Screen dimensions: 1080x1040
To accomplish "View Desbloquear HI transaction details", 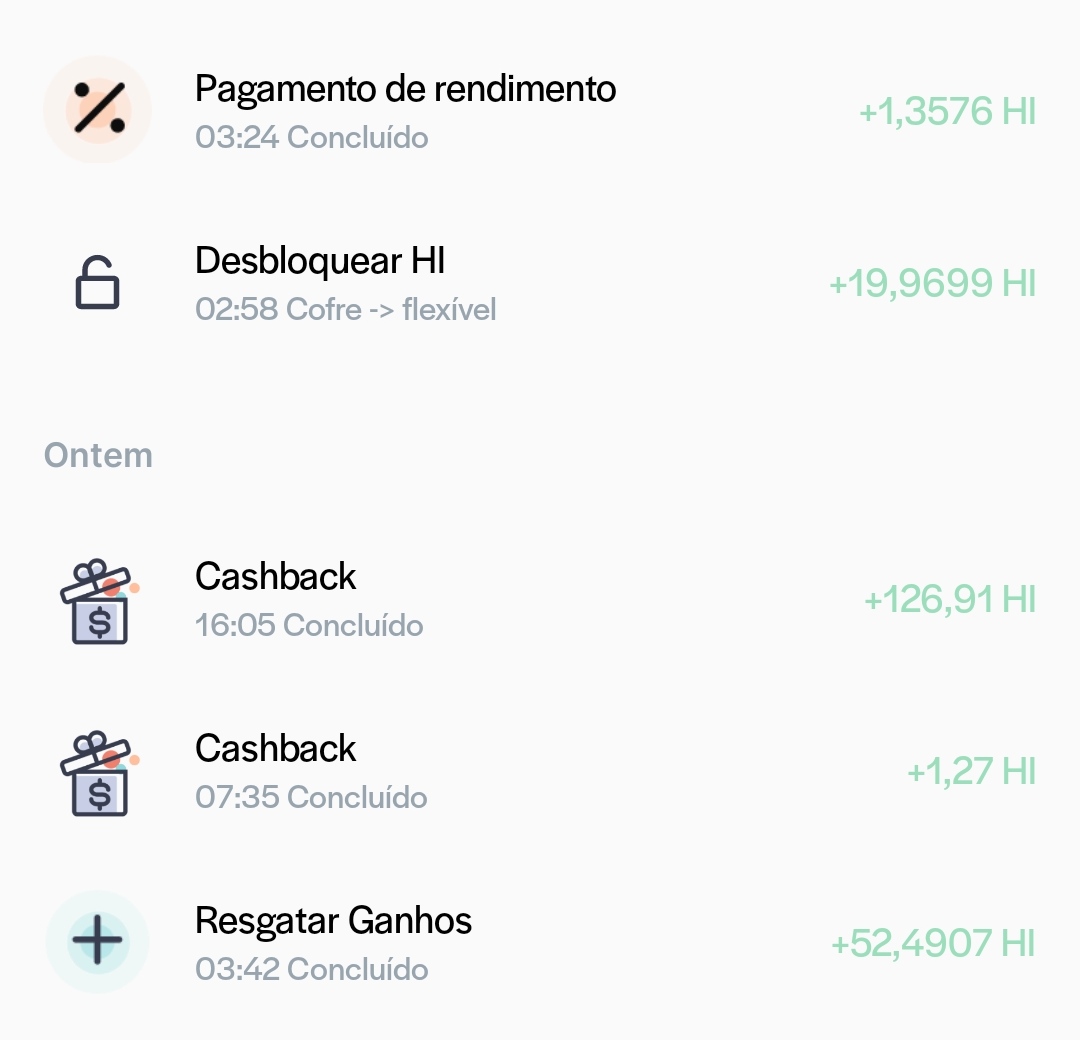I will (x=320, y=283).
